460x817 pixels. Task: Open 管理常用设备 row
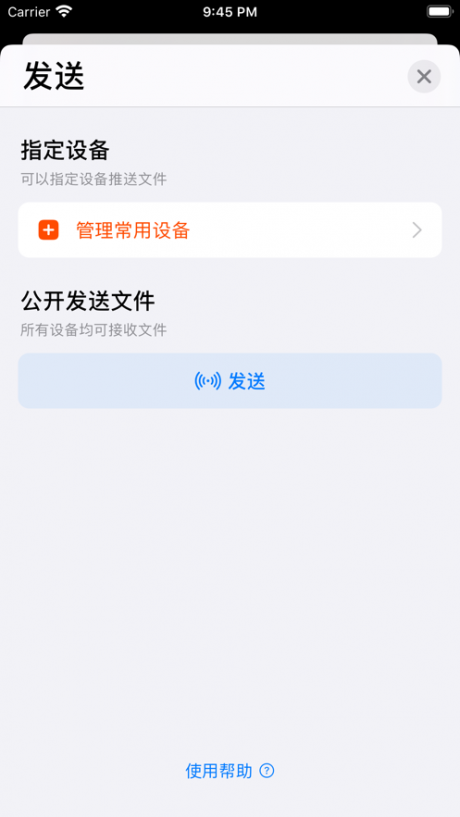tap(230, 230)
